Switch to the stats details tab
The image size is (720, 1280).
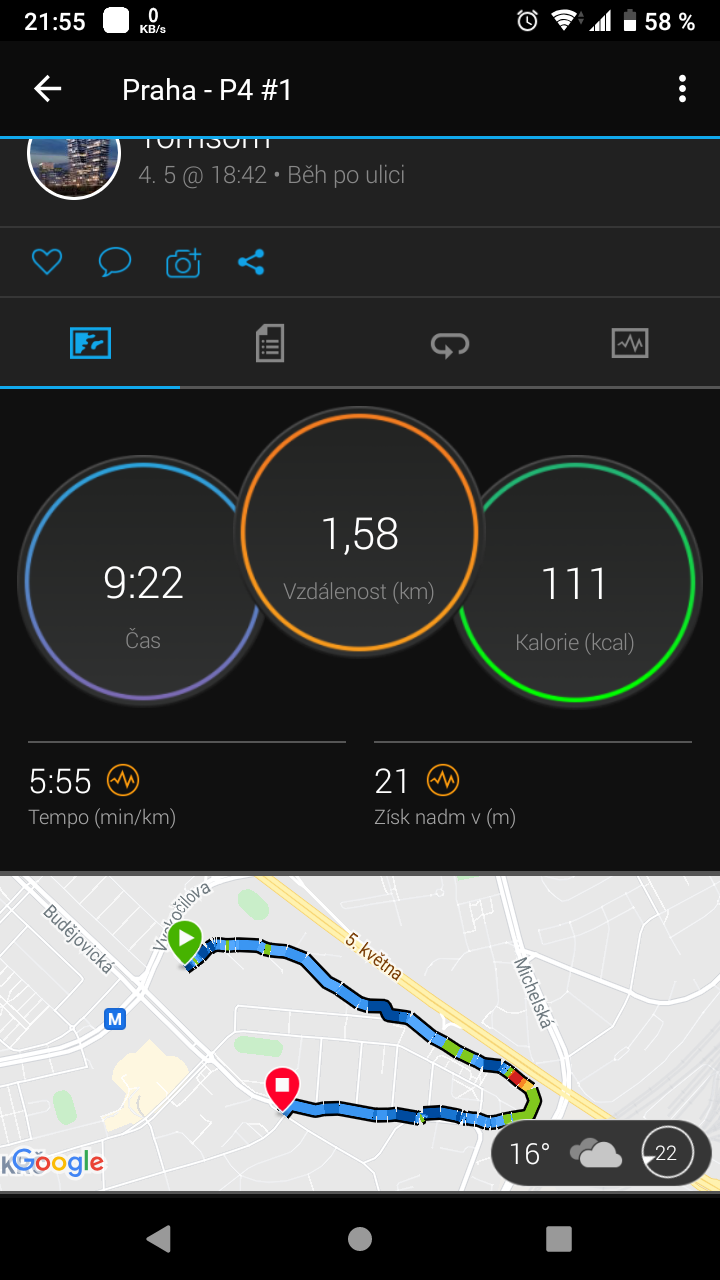[x=270, y=343]
